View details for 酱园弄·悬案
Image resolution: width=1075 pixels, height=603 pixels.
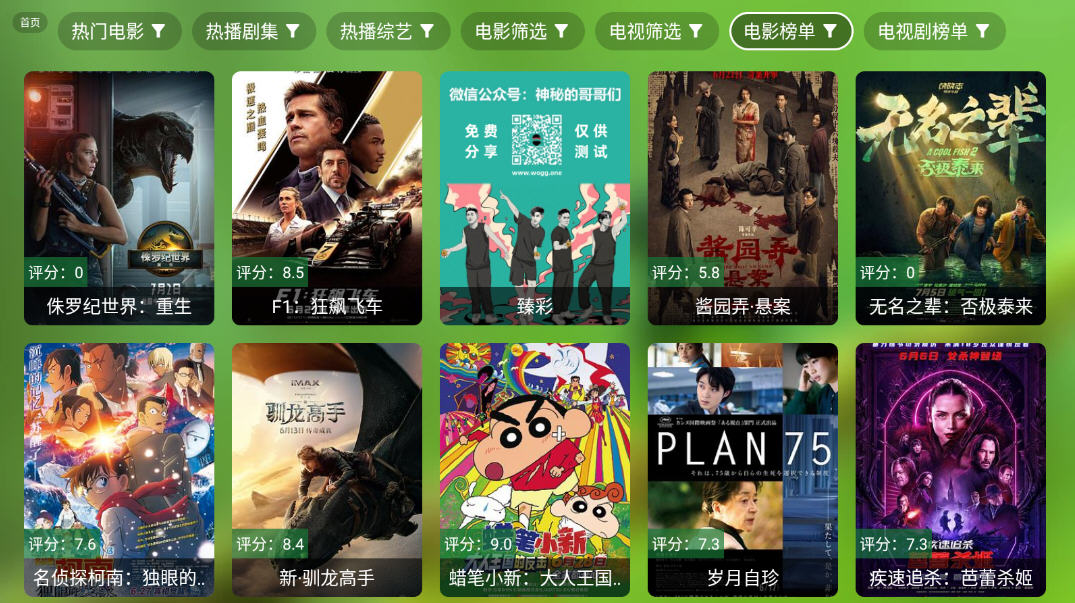click(x=743, y=197)
